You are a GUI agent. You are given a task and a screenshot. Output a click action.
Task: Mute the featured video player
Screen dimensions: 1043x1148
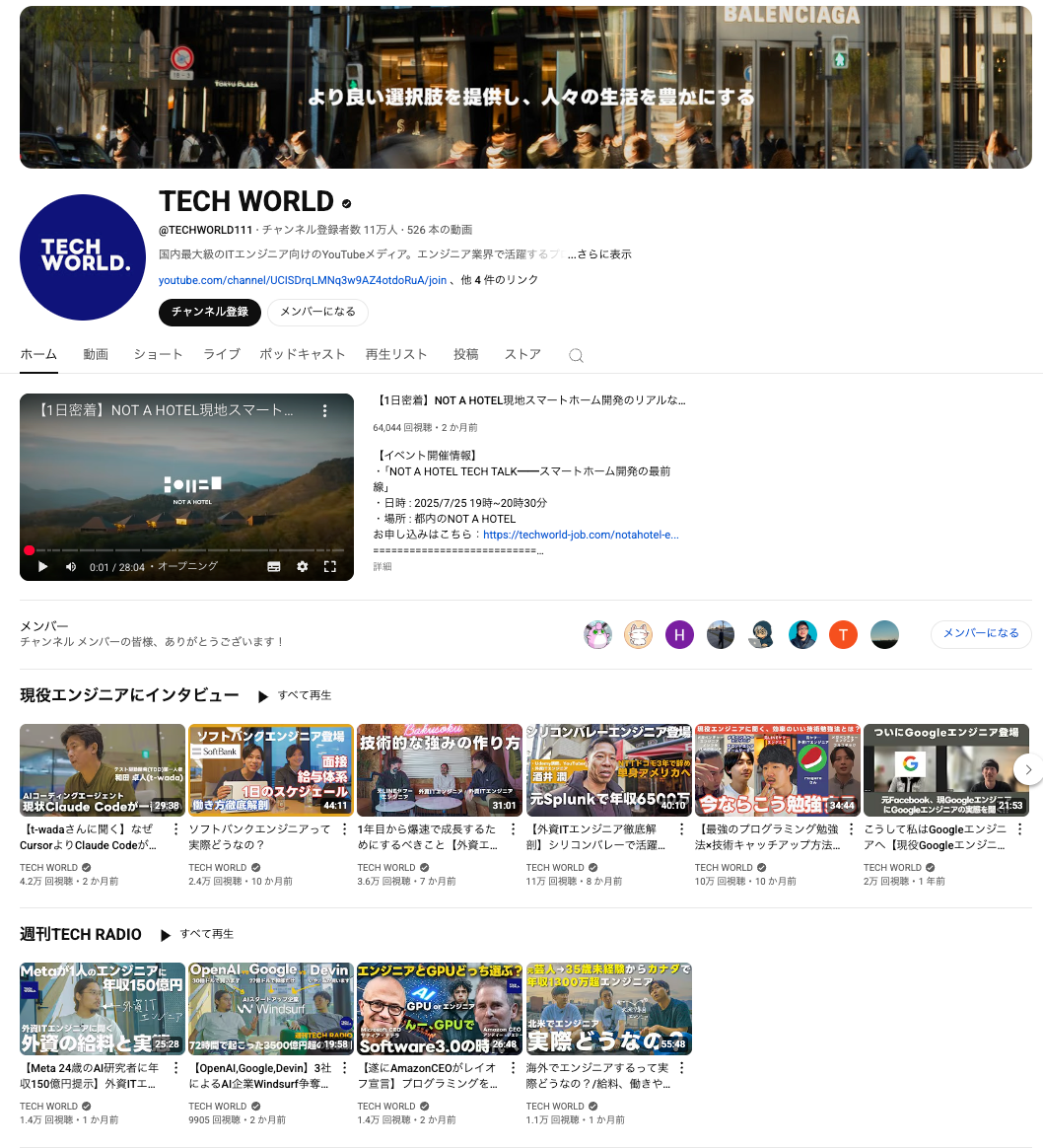[x=71, y=566]
